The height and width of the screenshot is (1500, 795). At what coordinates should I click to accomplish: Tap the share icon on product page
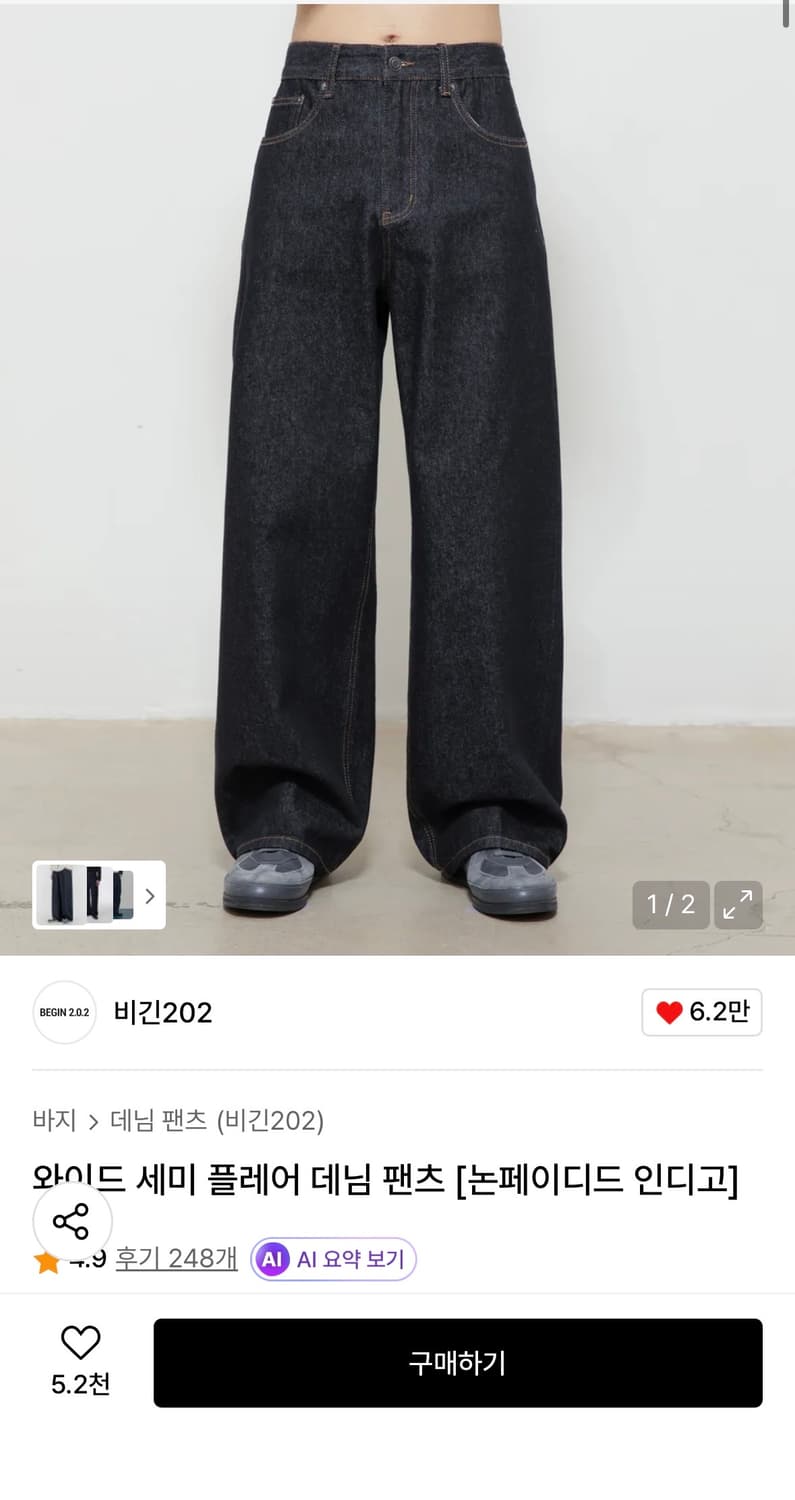pyautogui.click(x=70, y=1221)
